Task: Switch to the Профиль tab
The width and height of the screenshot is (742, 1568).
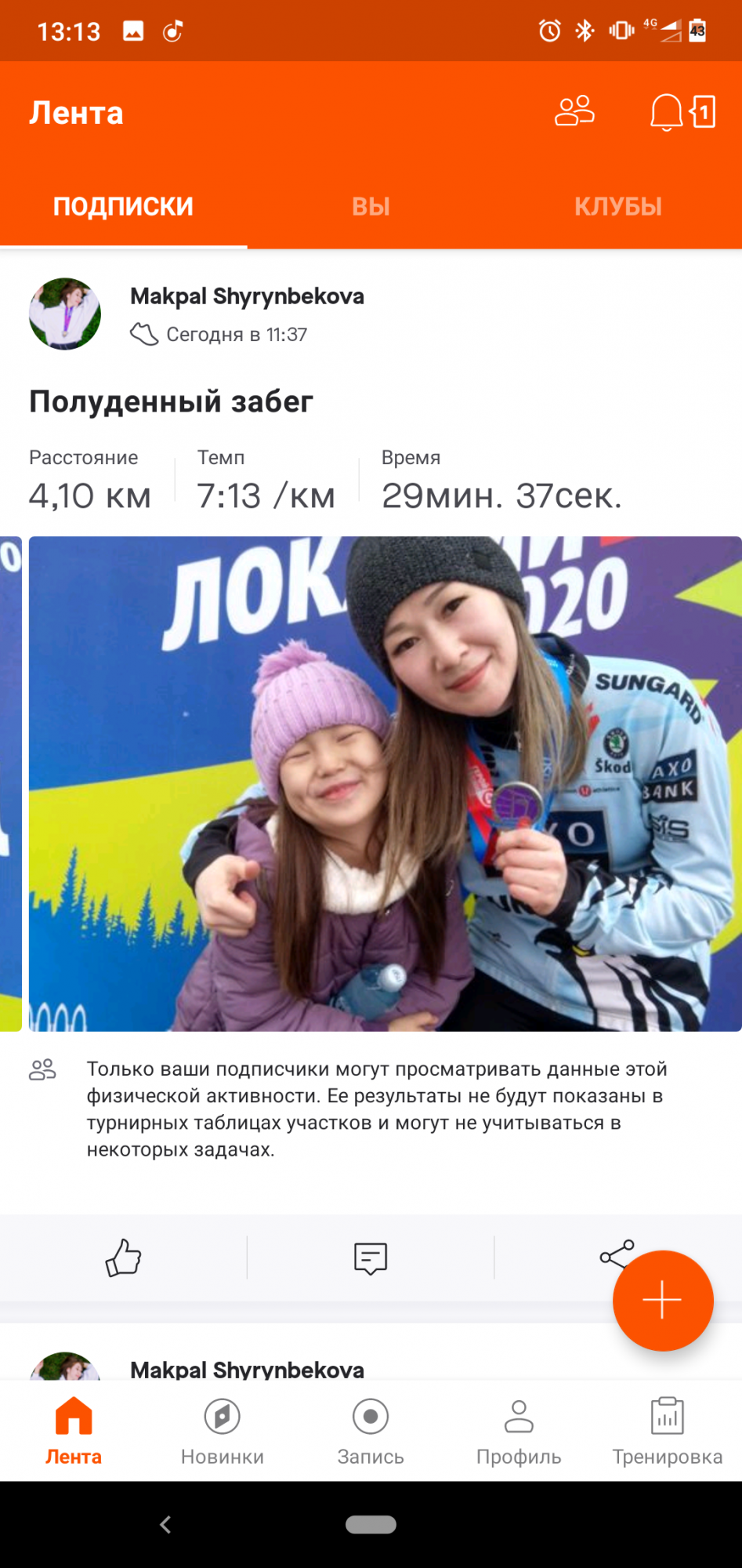Action: click(x=519, y=1432)
